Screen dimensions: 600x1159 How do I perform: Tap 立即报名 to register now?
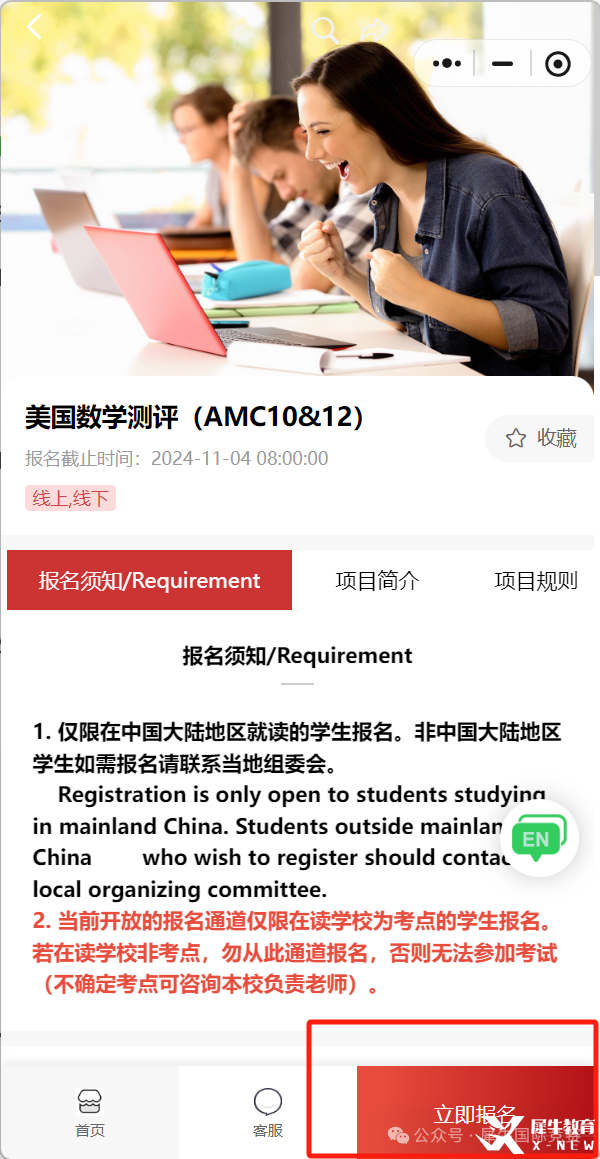pyautogui.click(x=476, y=1113)
